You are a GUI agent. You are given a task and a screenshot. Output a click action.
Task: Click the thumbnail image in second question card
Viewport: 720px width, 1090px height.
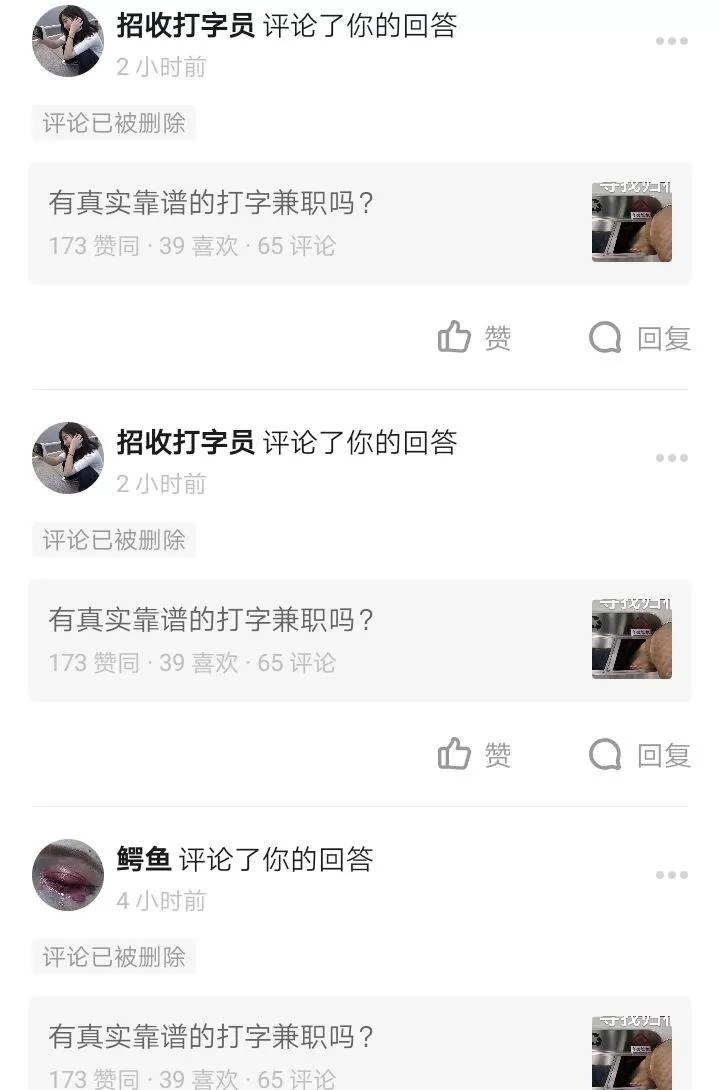[x=632, y=639]
